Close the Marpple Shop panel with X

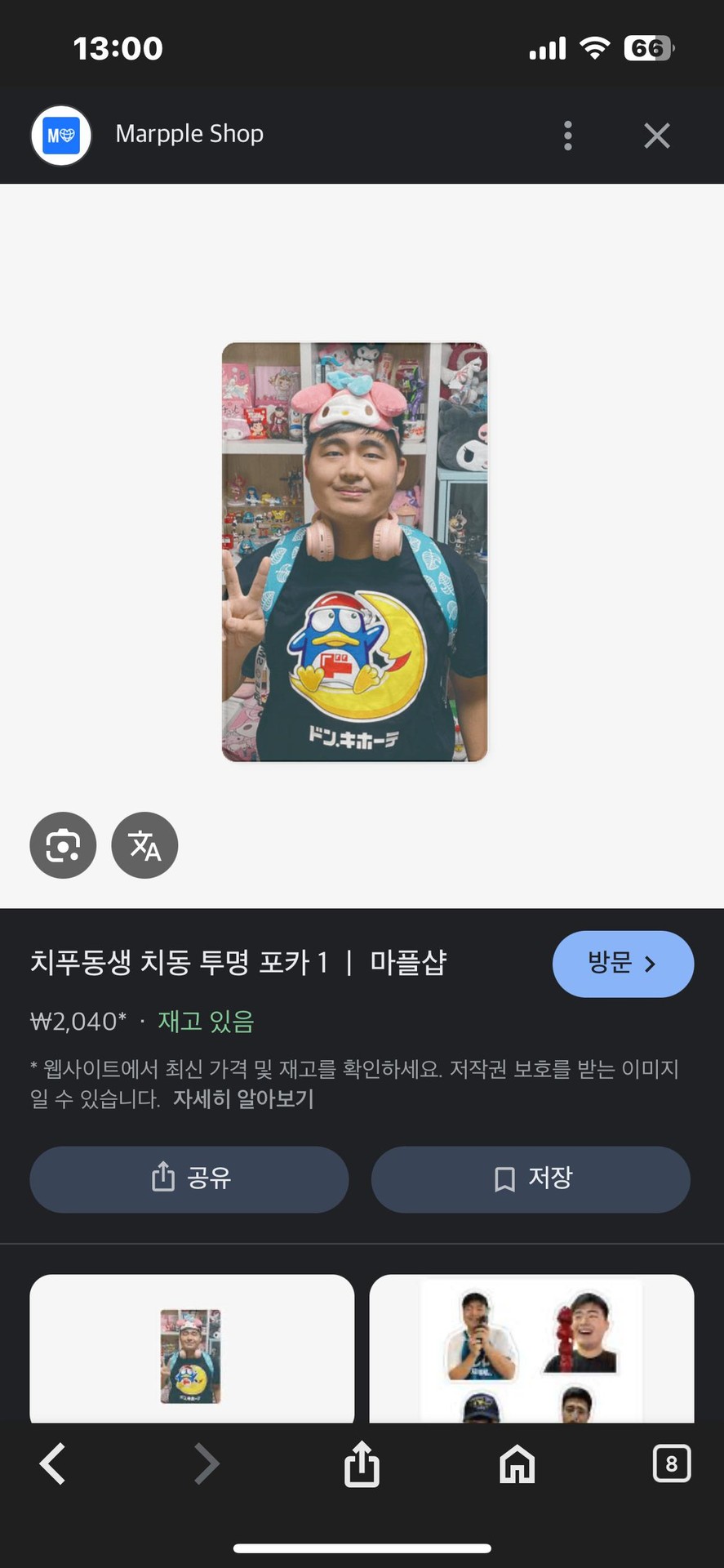pos(656,136)
